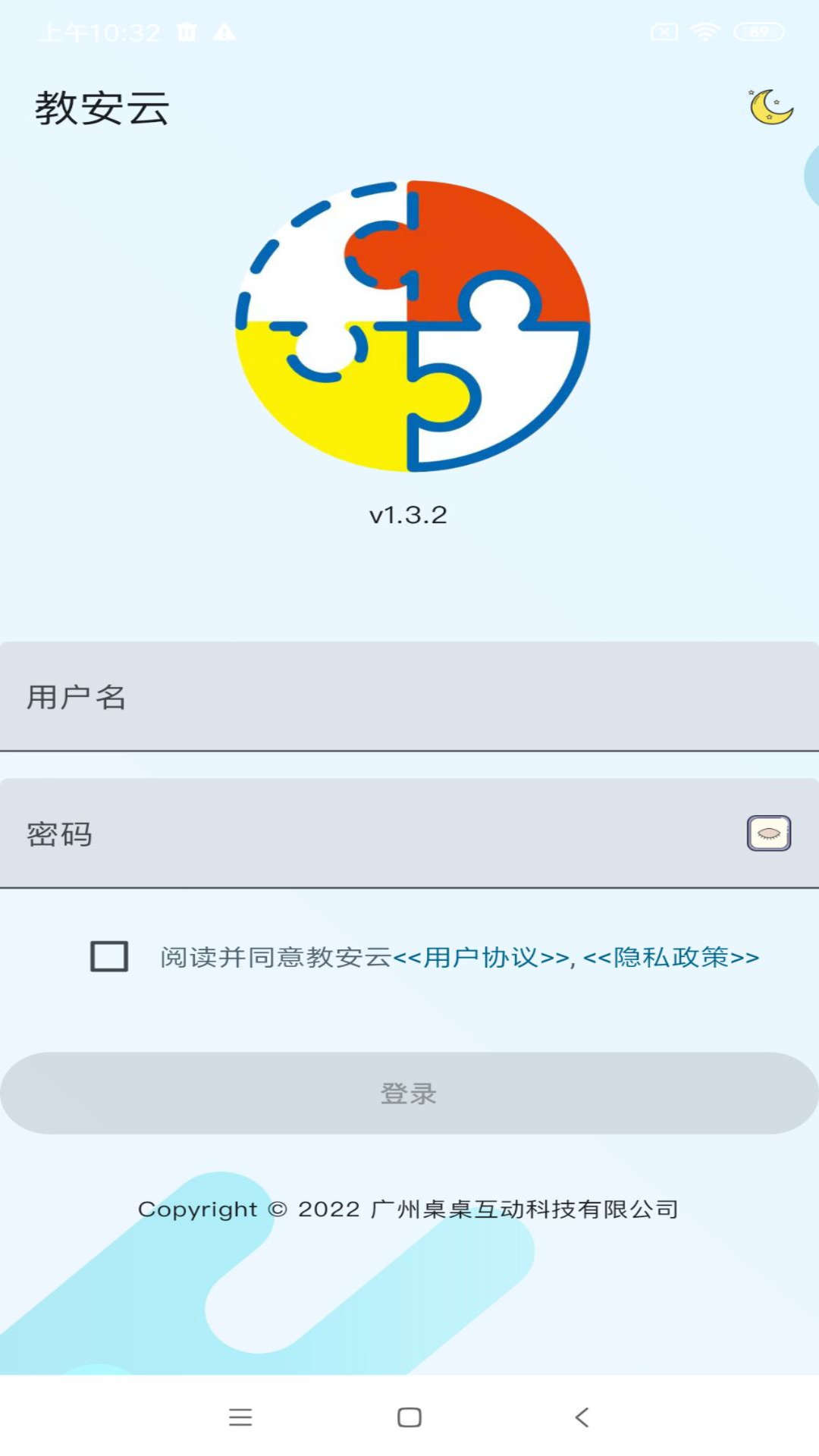Image resolution: width=819 pixels, height=1456 pixels.
Task: Tap the home navigation circle
Action: (x=409, y=1417)
